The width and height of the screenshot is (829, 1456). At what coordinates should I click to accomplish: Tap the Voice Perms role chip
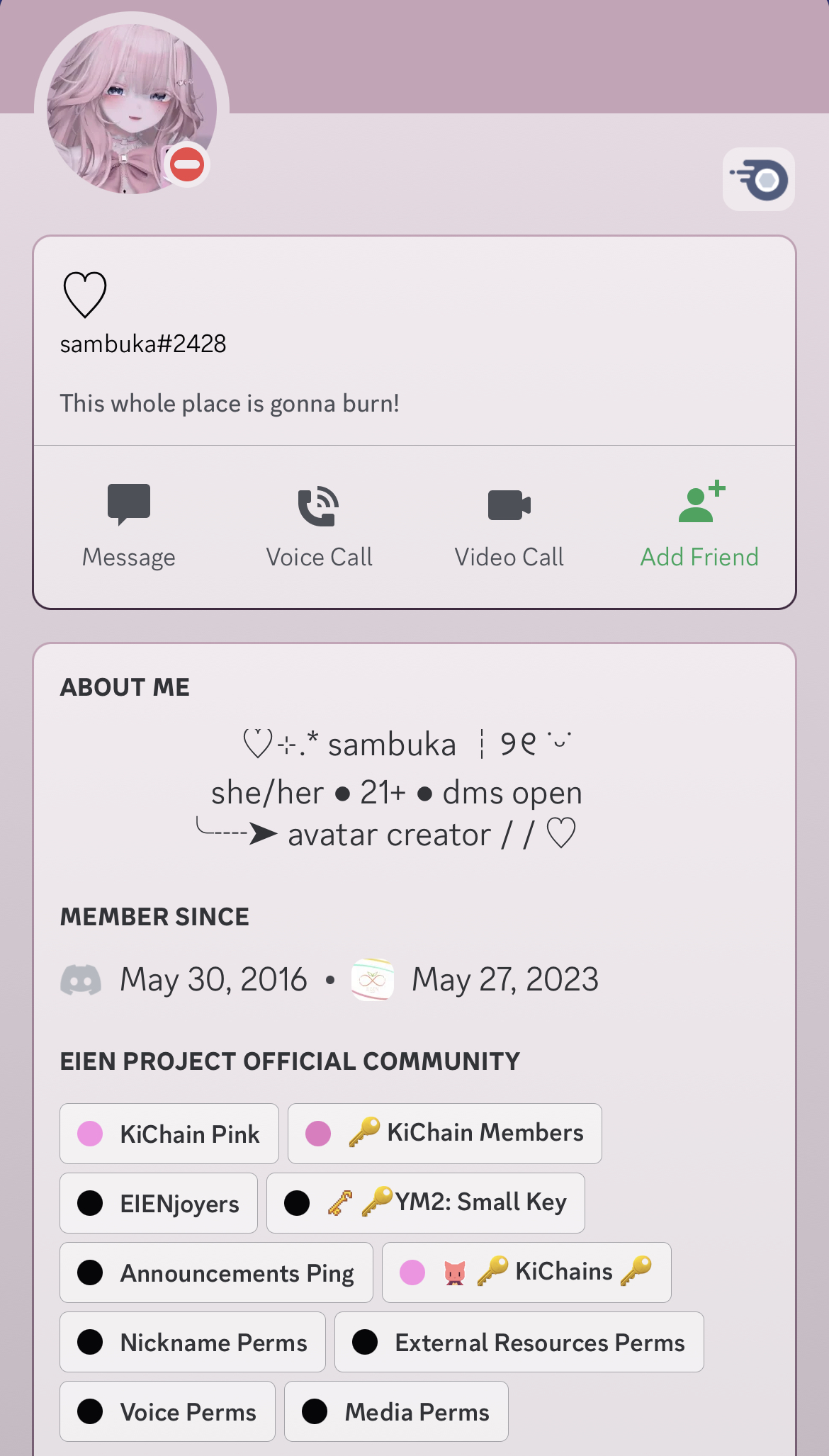coord(167,1411)
